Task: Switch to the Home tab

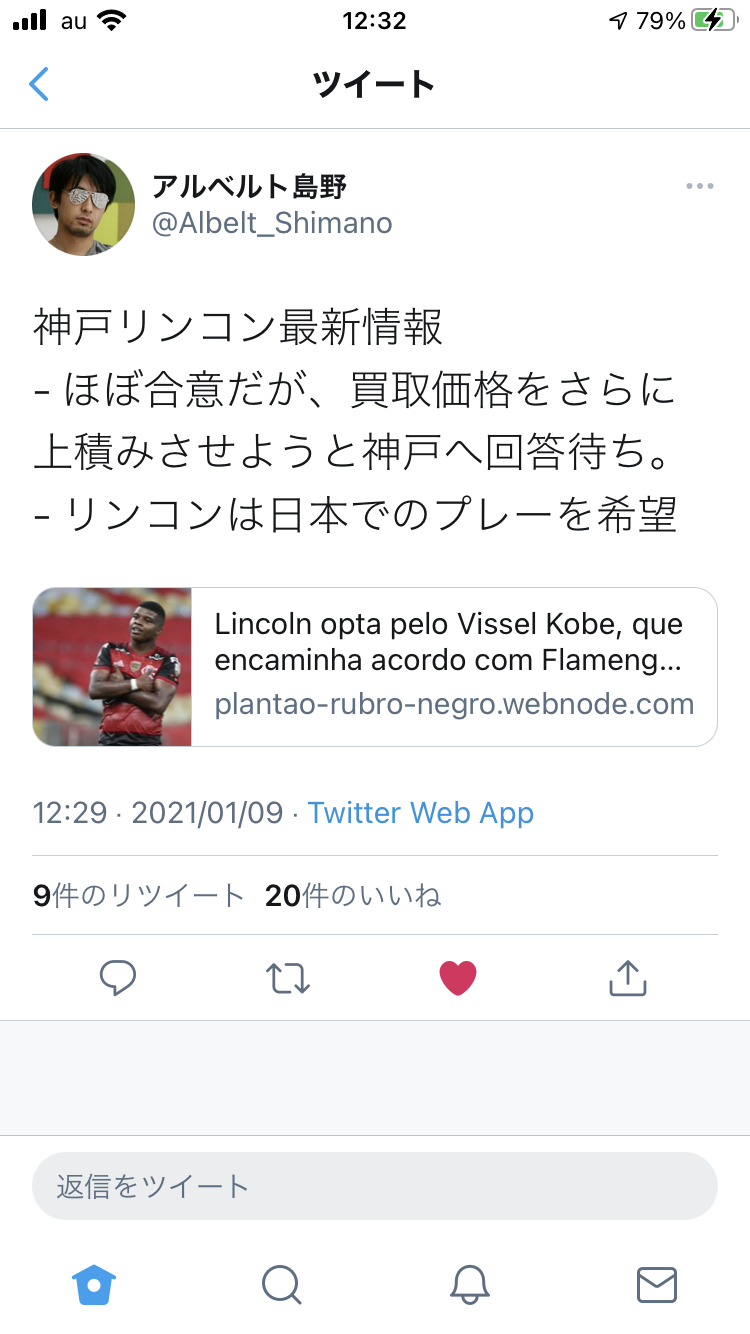Action: 95,1284
